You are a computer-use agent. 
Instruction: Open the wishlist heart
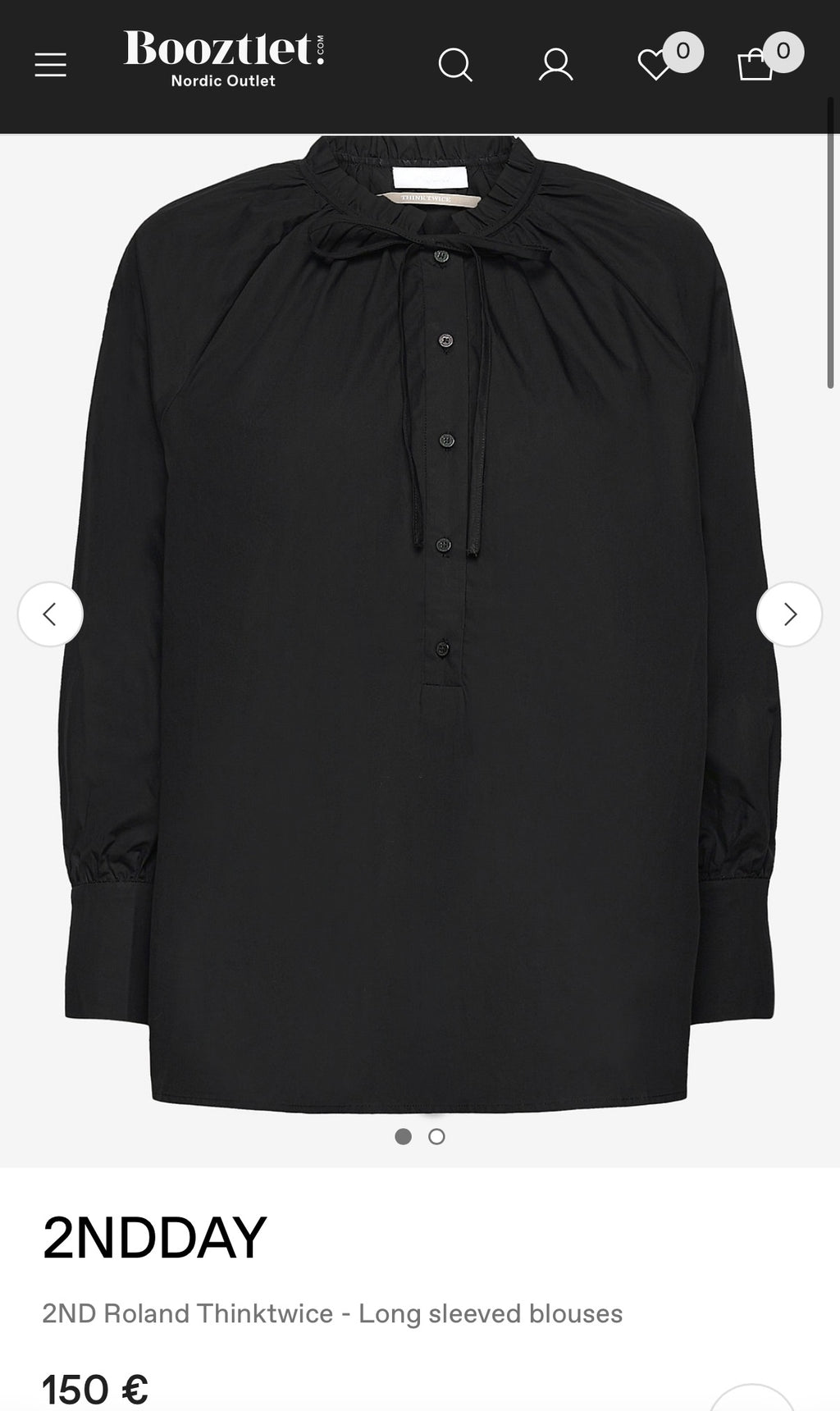655,65
